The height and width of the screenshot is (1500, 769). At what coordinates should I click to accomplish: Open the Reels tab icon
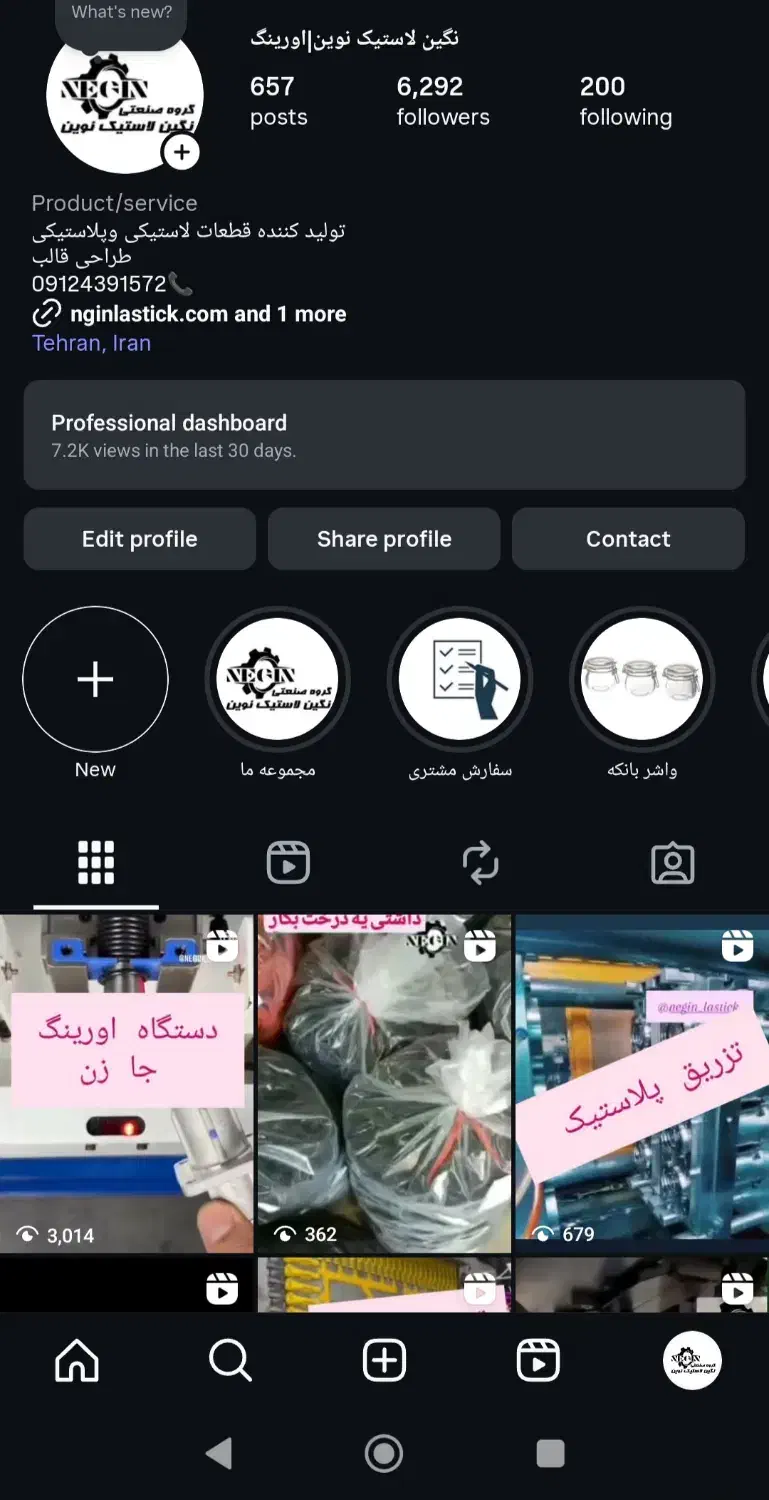click(x=288, y=862)
